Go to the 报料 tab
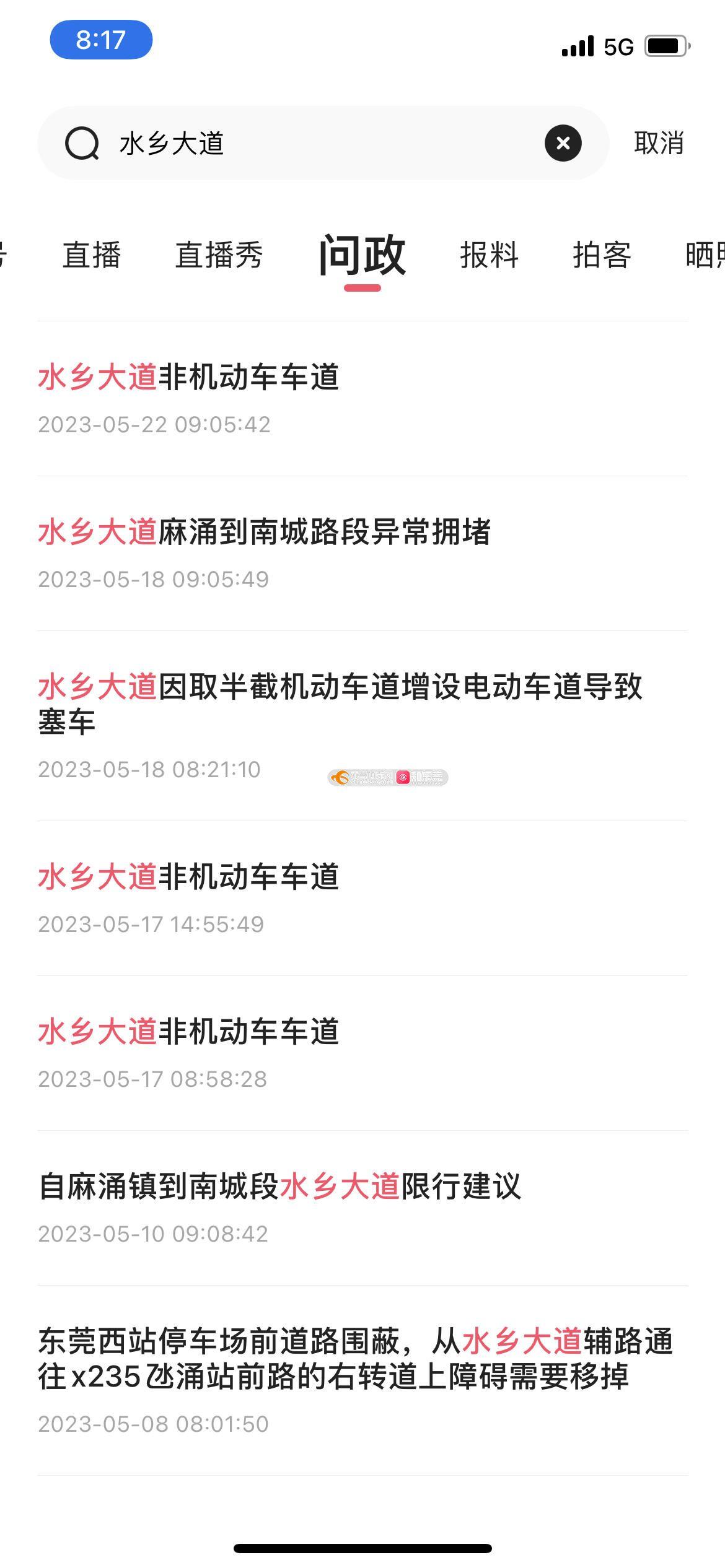This screenshot has width=725, height=1568. click(x=489, y=255)
